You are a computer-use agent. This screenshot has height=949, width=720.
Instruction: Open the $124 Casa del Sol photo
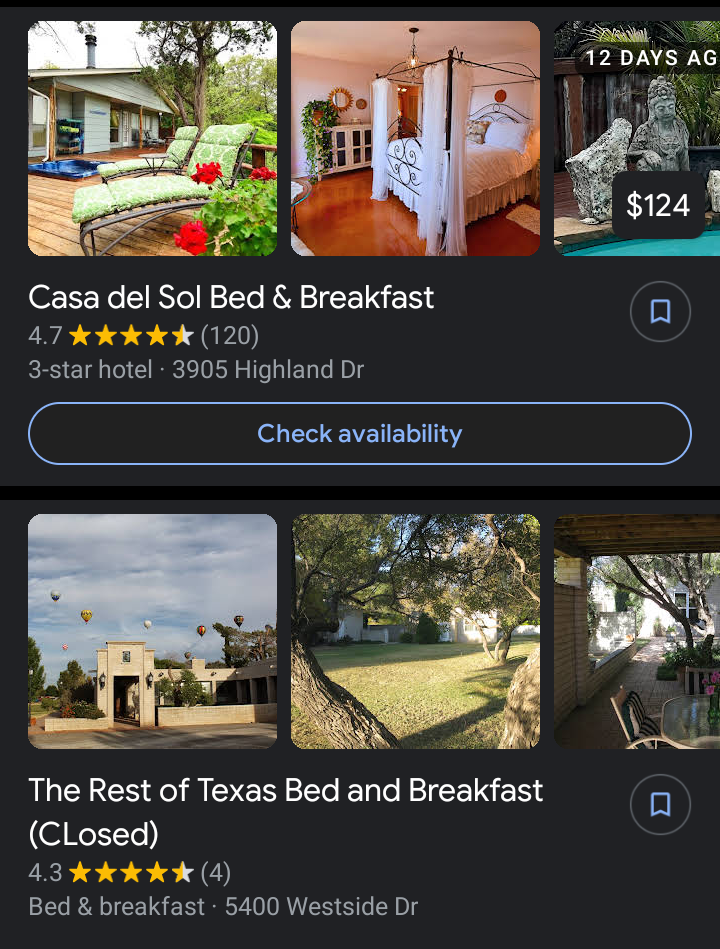point(637,139)
